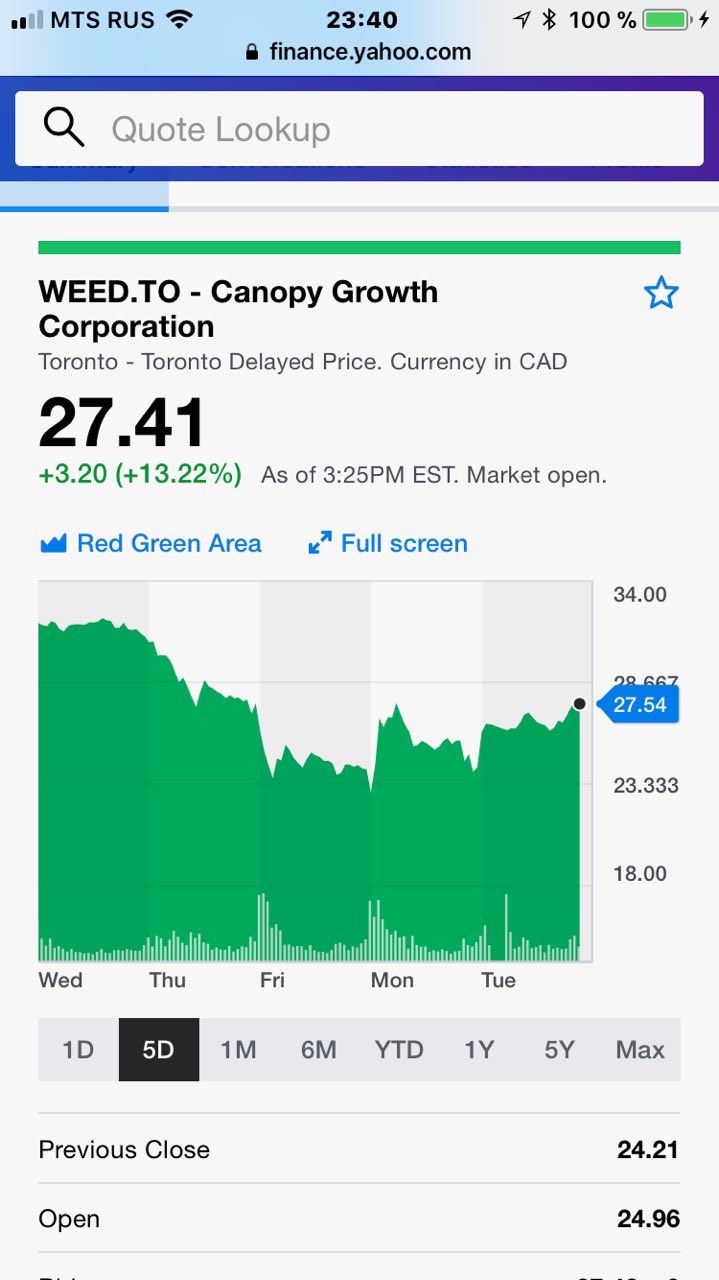Select the Max chart range
Viewport: 719px width, 1280px height.
[x=640, y=1049]
